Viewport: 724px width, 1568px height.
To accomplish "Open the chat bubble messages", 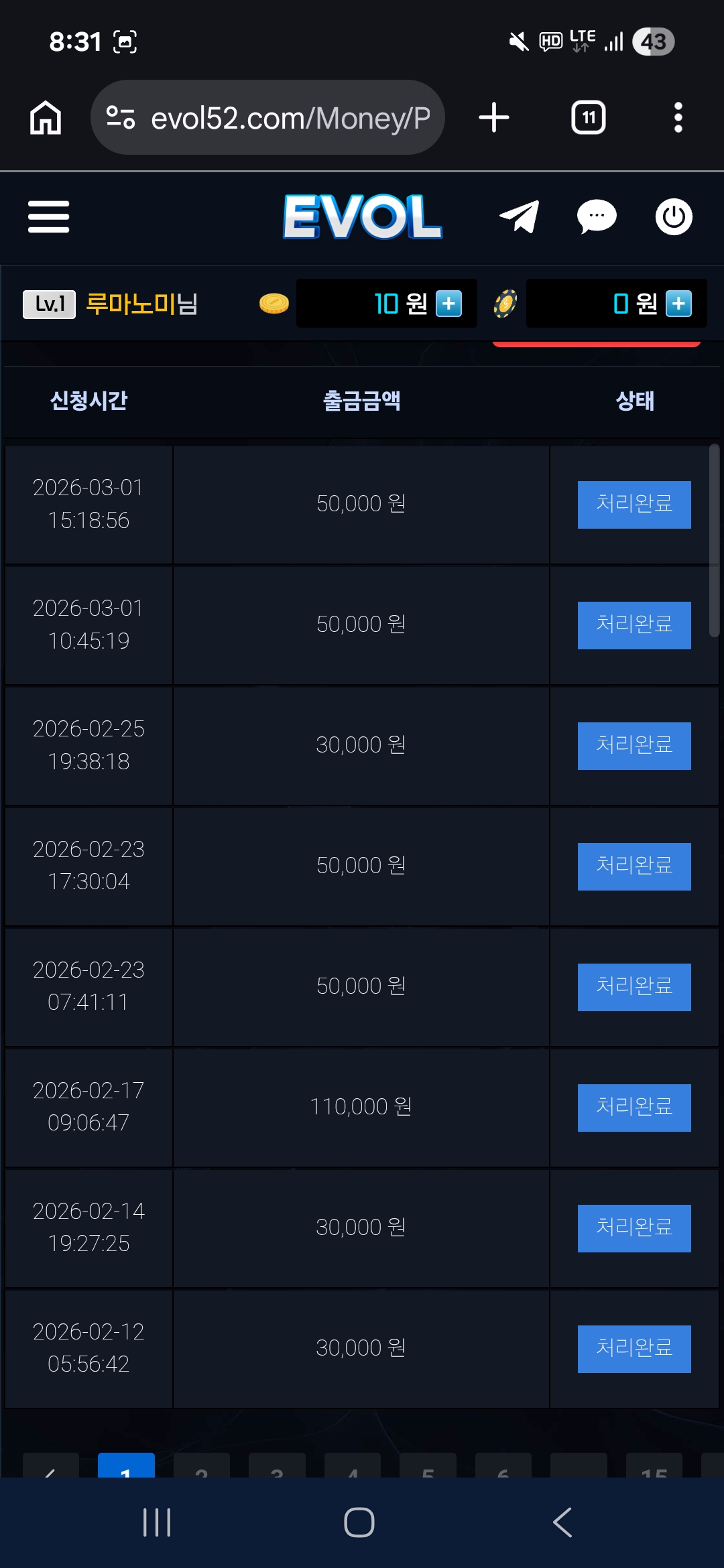I will tap(597, 217).
